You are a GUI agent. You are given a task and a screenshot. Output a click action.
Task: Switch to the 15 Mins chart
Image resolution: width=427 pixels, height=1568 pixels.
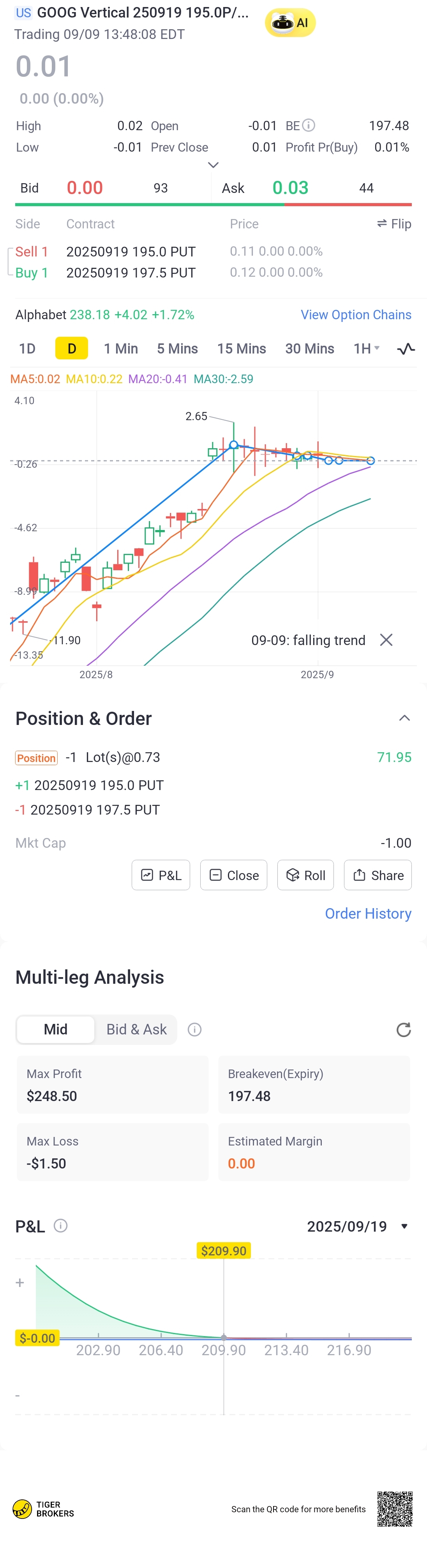[x=242, y=349]
